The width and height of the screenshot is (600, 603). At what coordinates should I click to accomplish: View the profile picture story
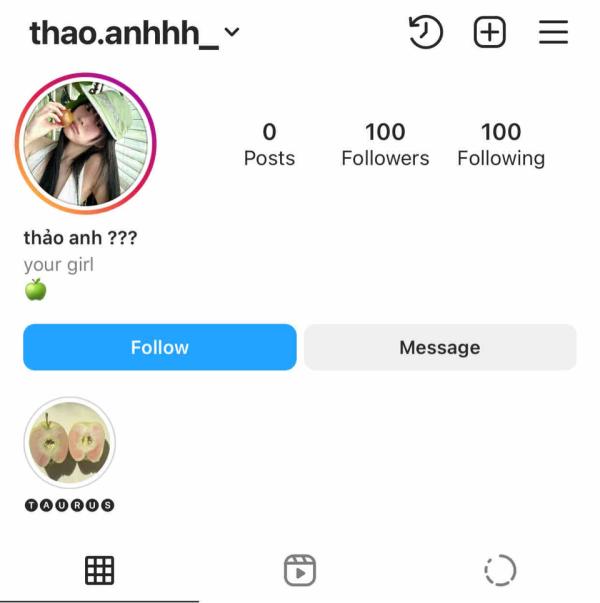pyautogui.click(x=85, y=144)
